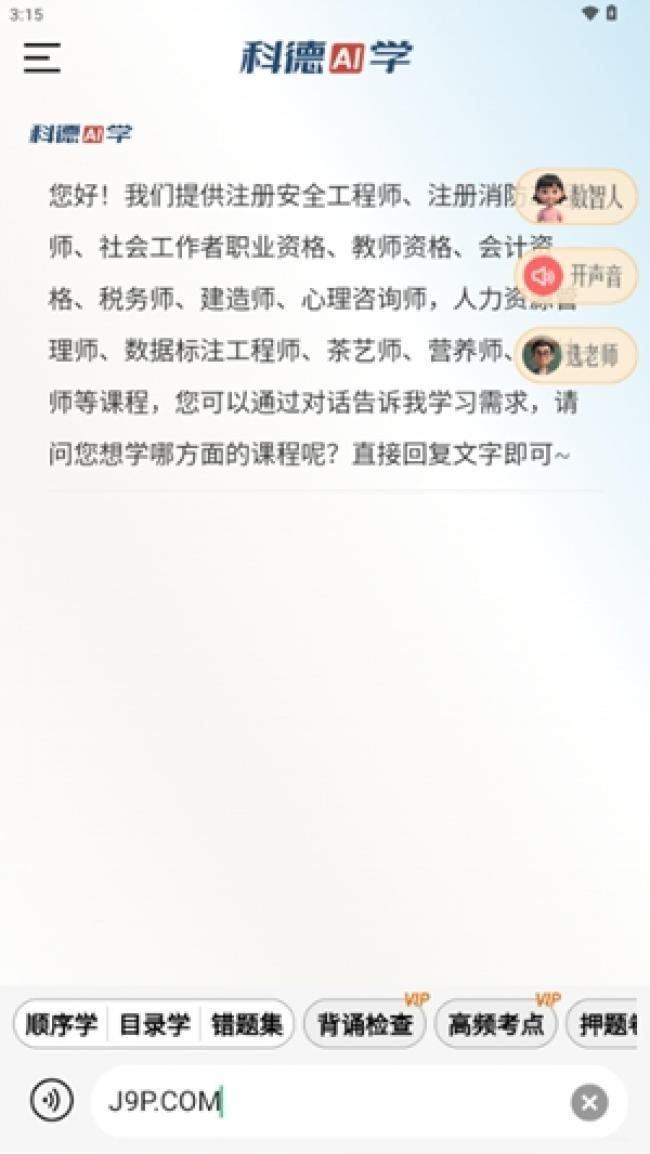Viewport: 650px width, 1154px height.
Task: Open the 背诵检查 VIP feature
Action: click(365, 1025)
